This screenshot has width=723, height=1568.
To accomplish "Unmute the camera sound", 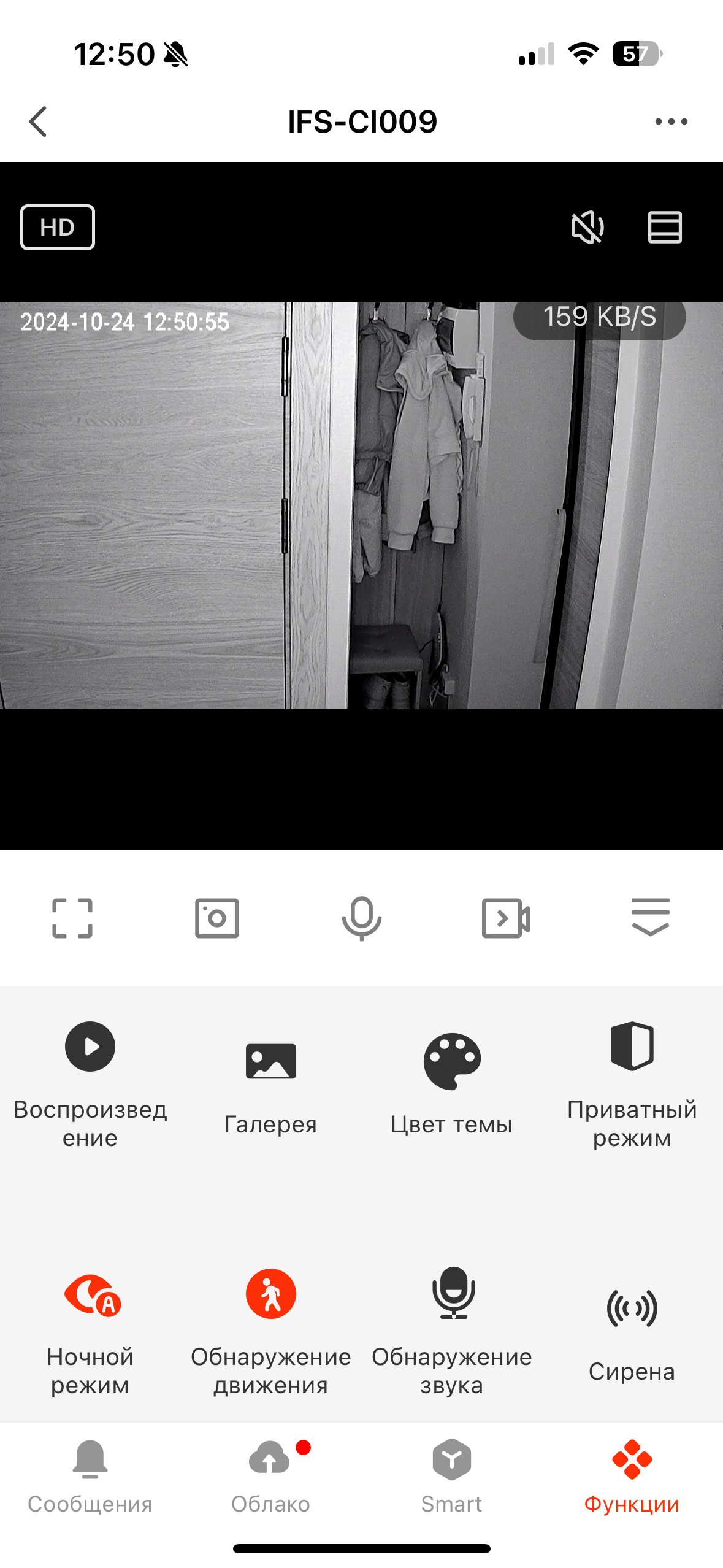I will (x=587, y=228).
